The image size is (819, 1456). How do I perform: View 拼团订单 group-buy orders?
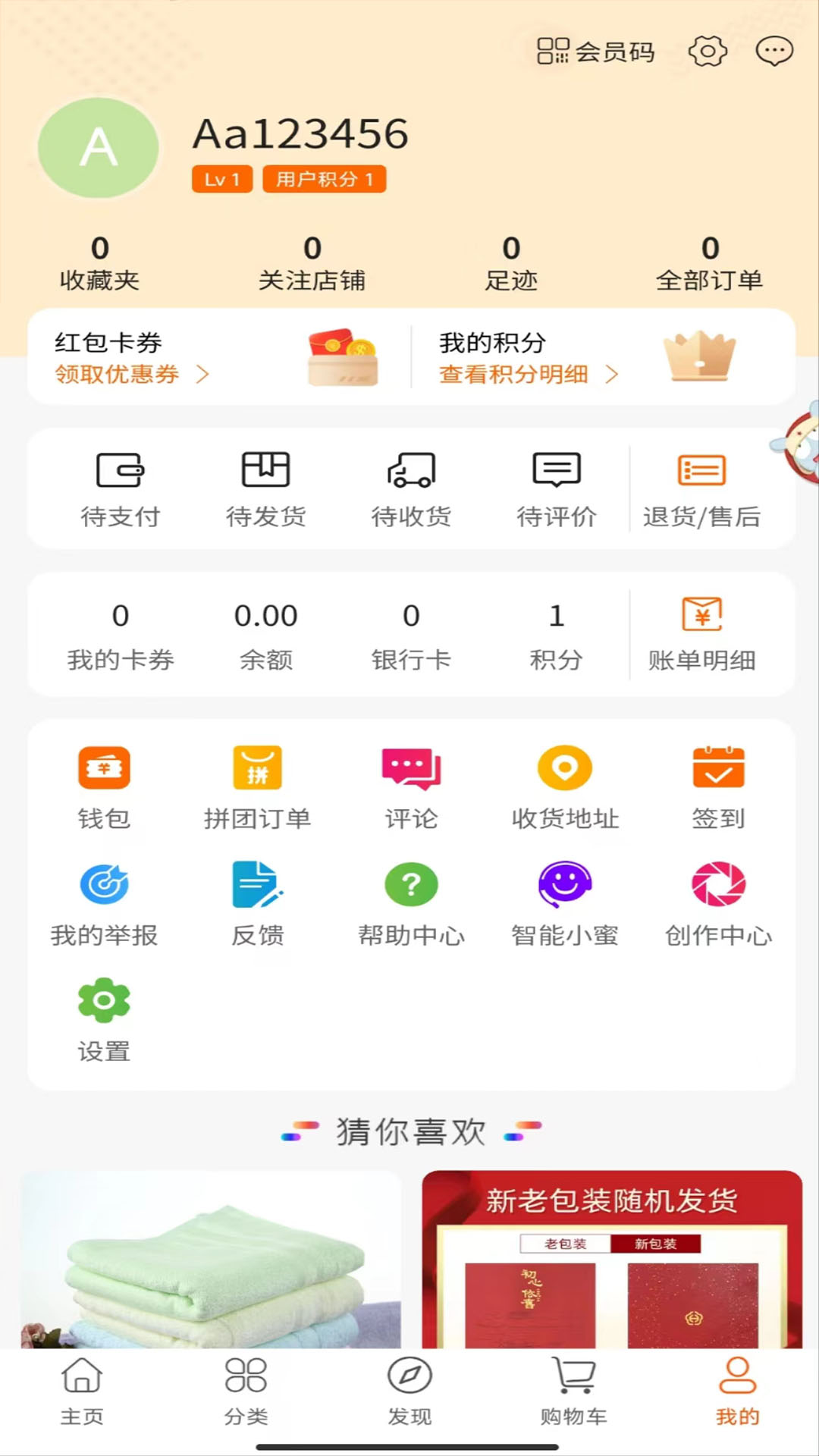258,787
